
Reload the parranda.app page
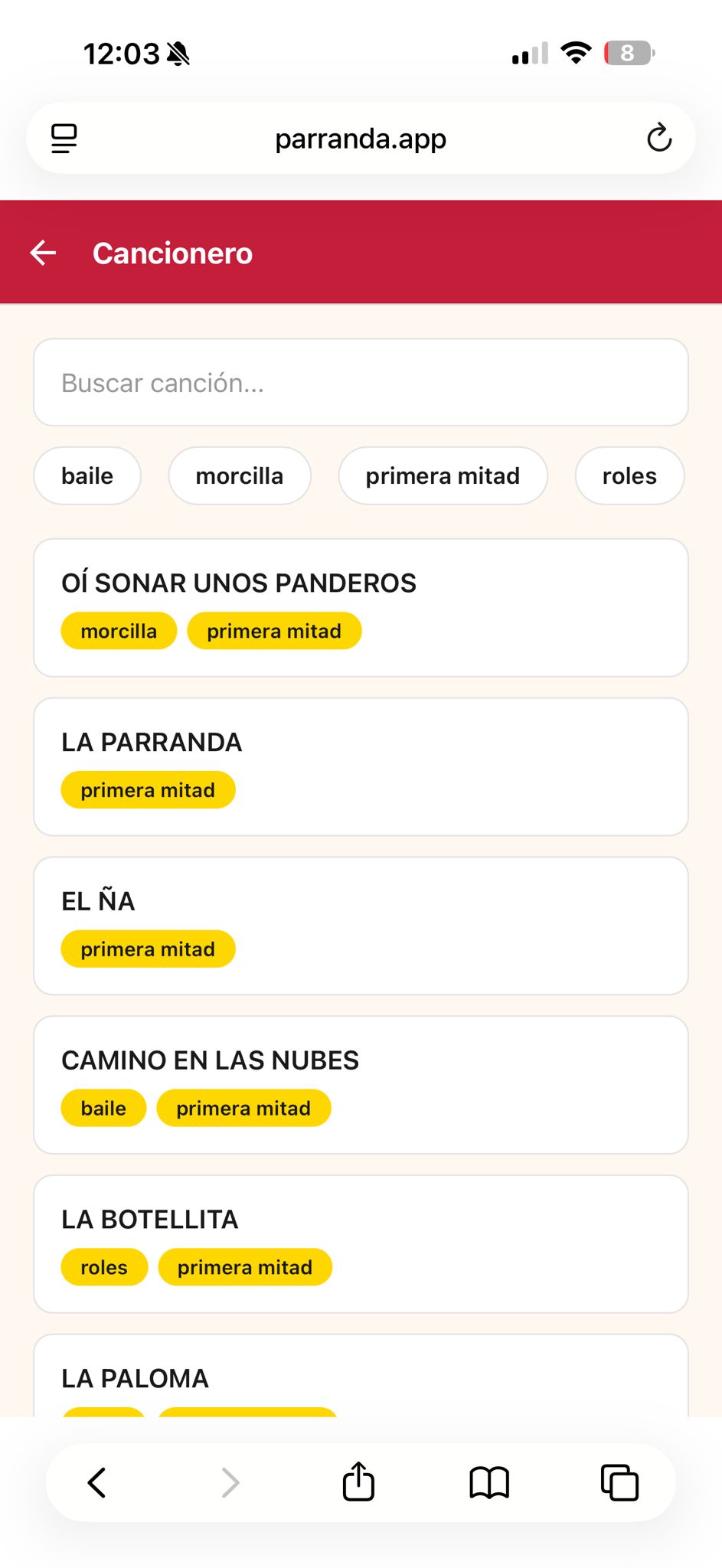click(658, 138)
